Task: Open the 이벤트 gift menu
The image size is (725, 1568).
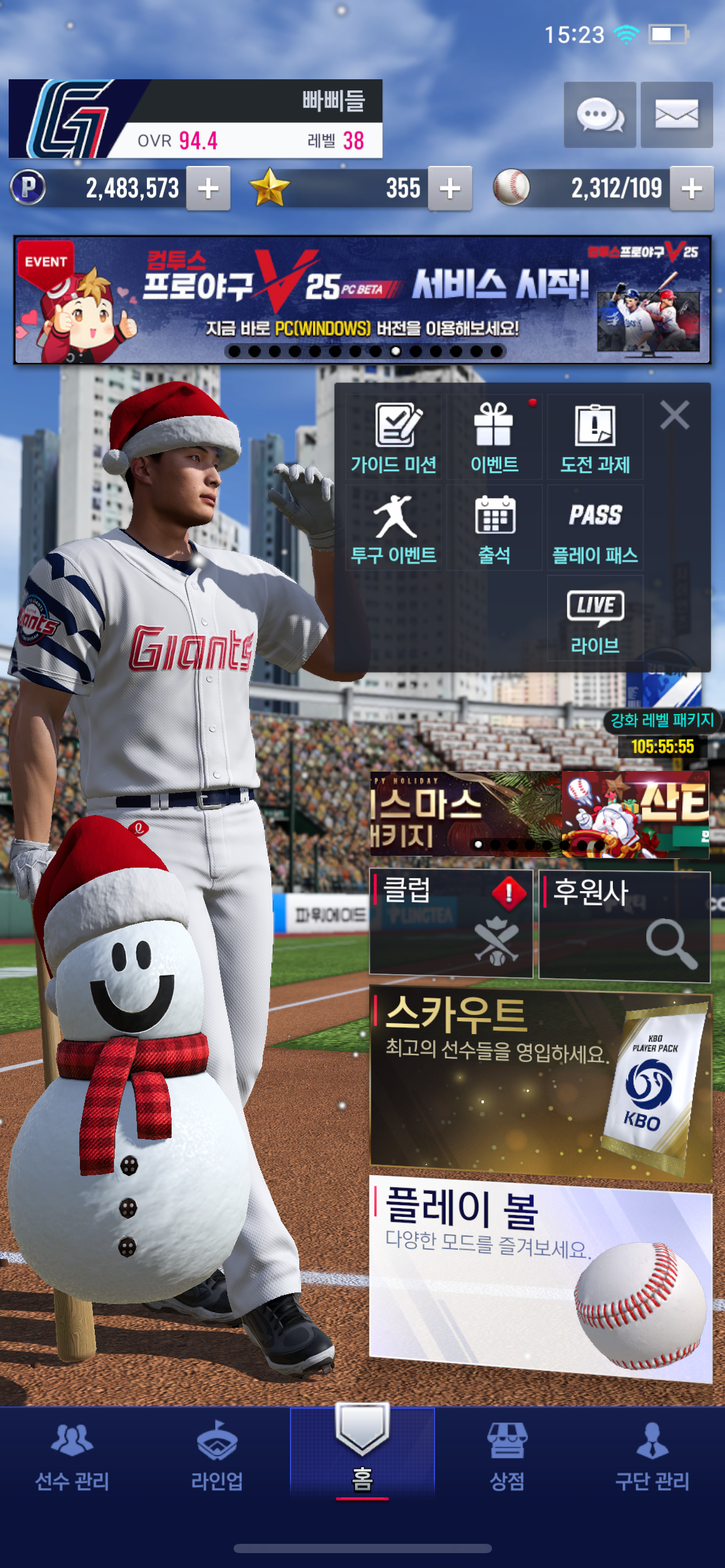Action: point(494,438)
